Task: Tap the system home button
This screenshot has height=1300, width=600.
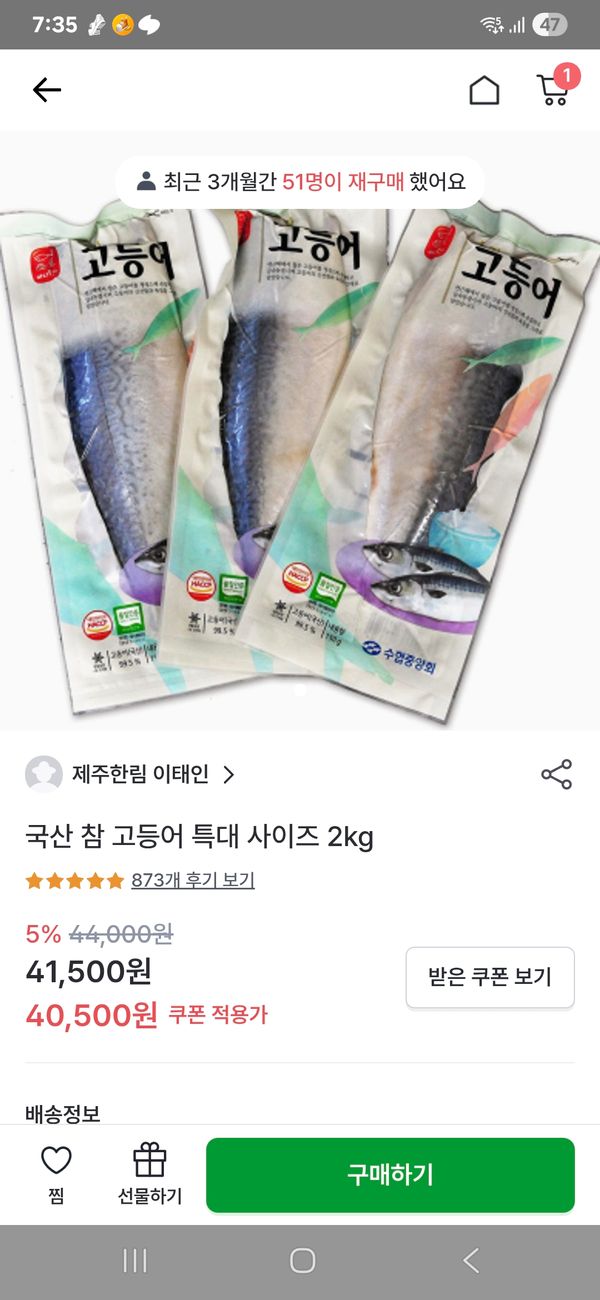Action: 302,1261
